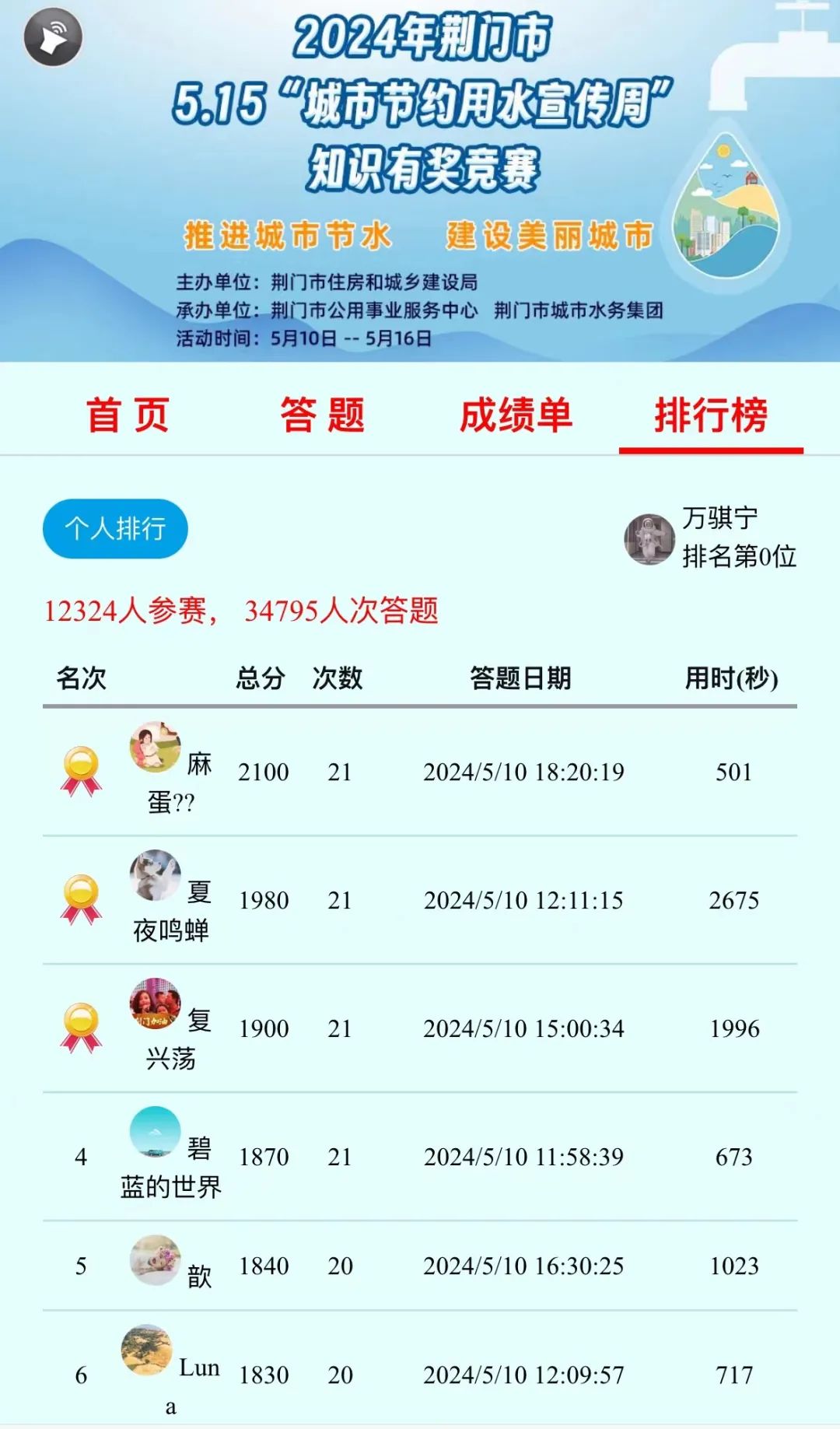This screenshot has height=1429, width=840.
Task: Switch to the 首页 tab
Action: [x=128, y=415]
